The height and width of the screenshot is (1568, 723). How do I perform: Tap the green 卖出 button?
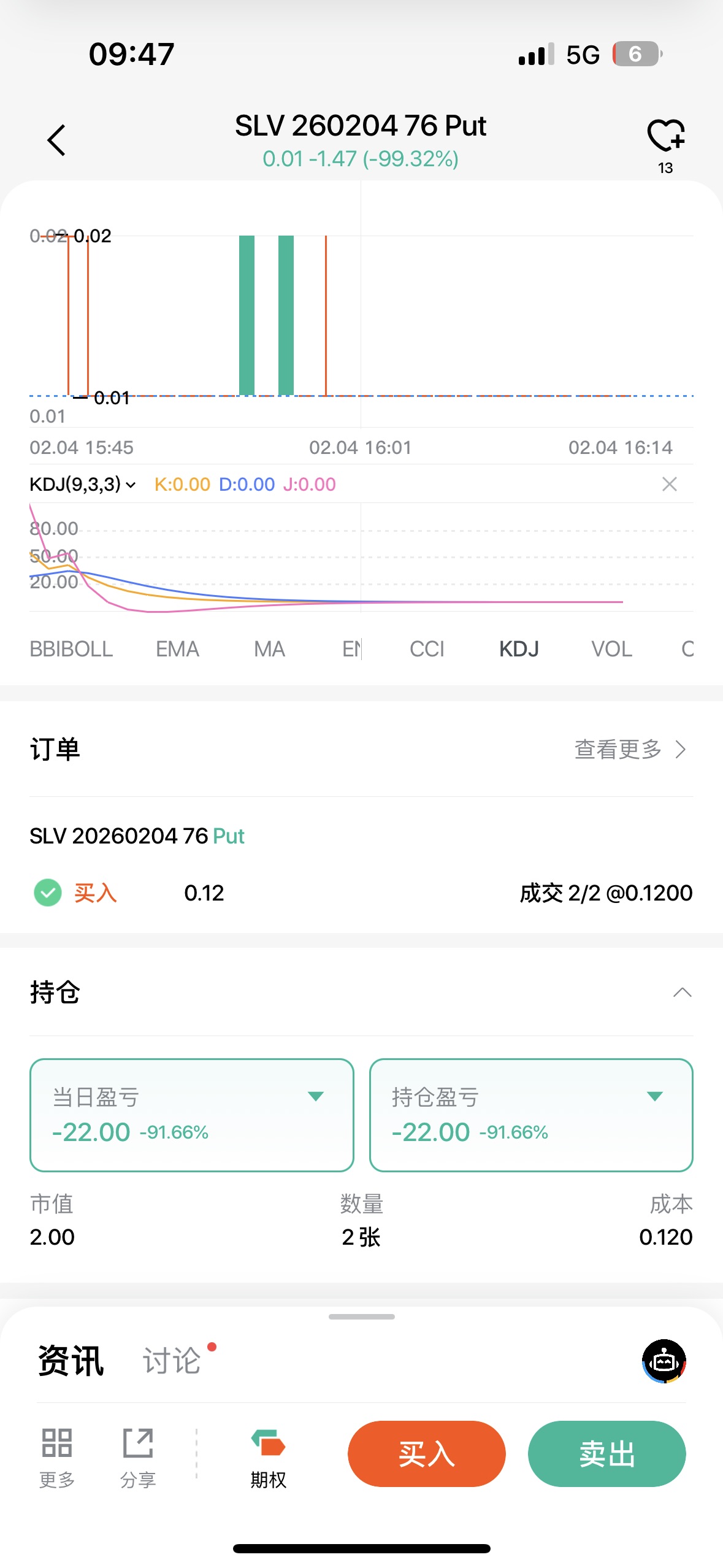pyautogui.click(x=606, y=1454)
